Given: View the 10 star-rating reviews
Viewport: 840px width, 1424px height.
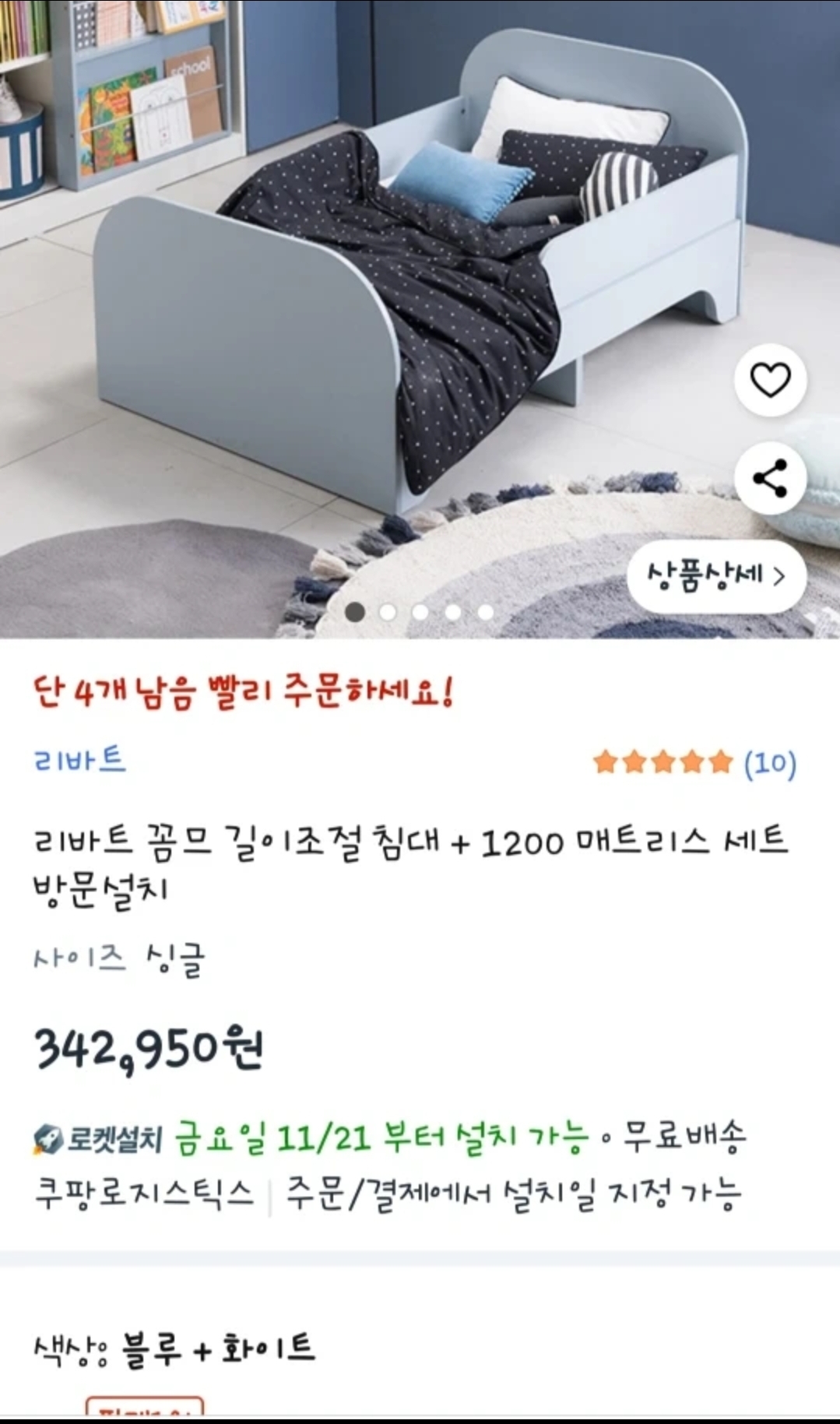Looking at the screenshot, I should pyautogui.click(x=694, y=762).
